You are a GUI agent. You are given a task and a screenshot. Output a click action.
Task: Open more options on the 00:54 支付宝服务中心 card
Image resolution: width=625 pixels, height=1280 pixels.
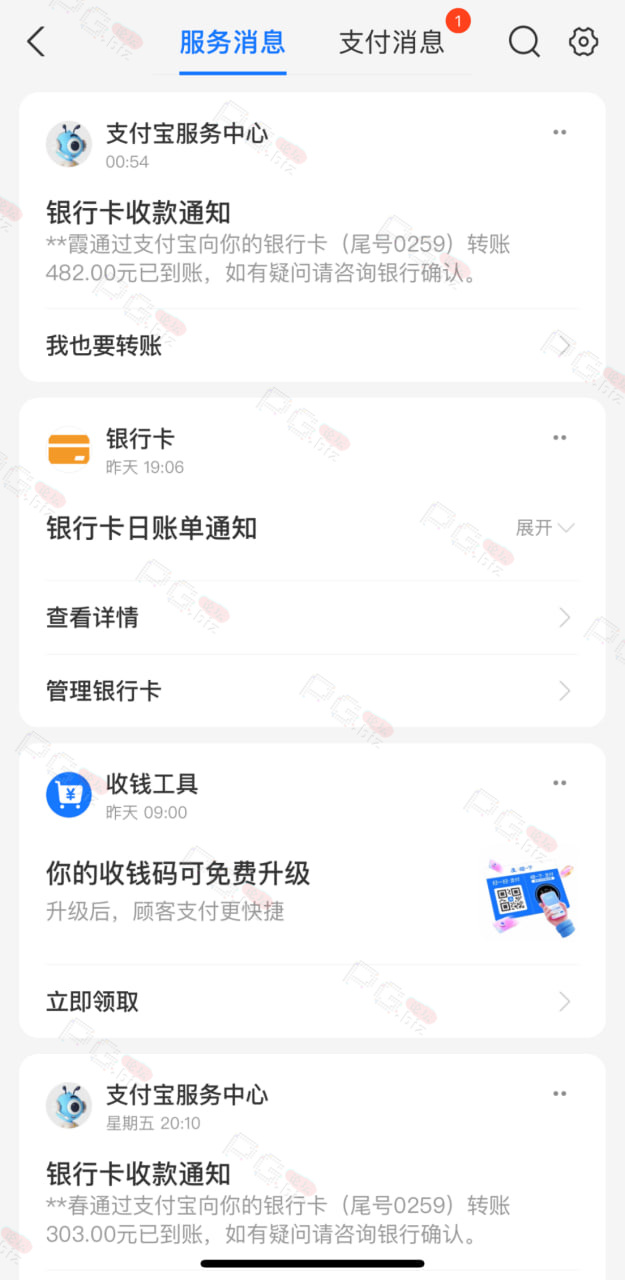[559, 132]
